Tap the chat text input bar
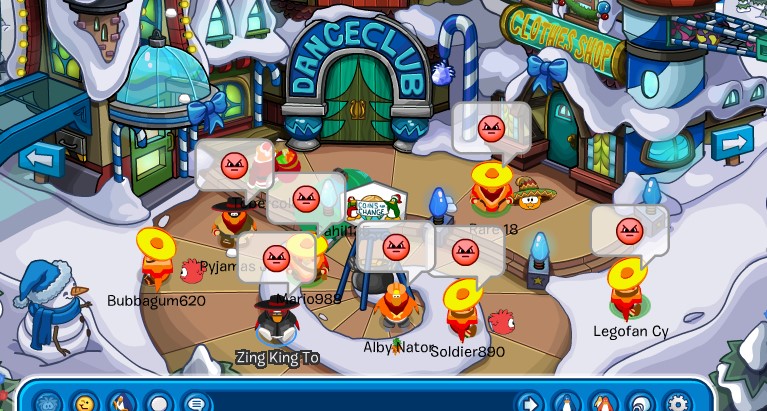Image resolution: width=767 pixels, height=411 pixels. click(x=360, y=403)
